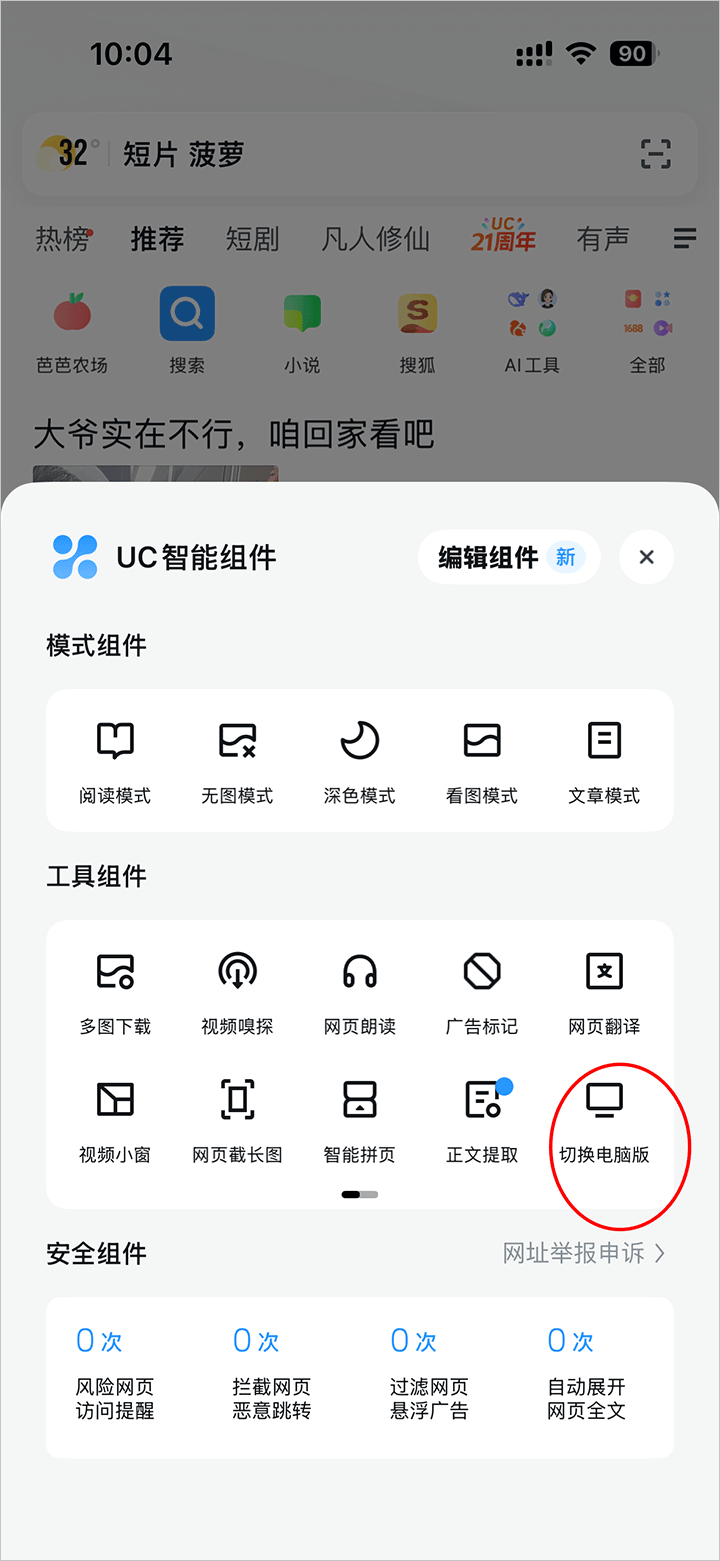Select 文章模式
Viewport: 720px width, 1561px height.
604,762
